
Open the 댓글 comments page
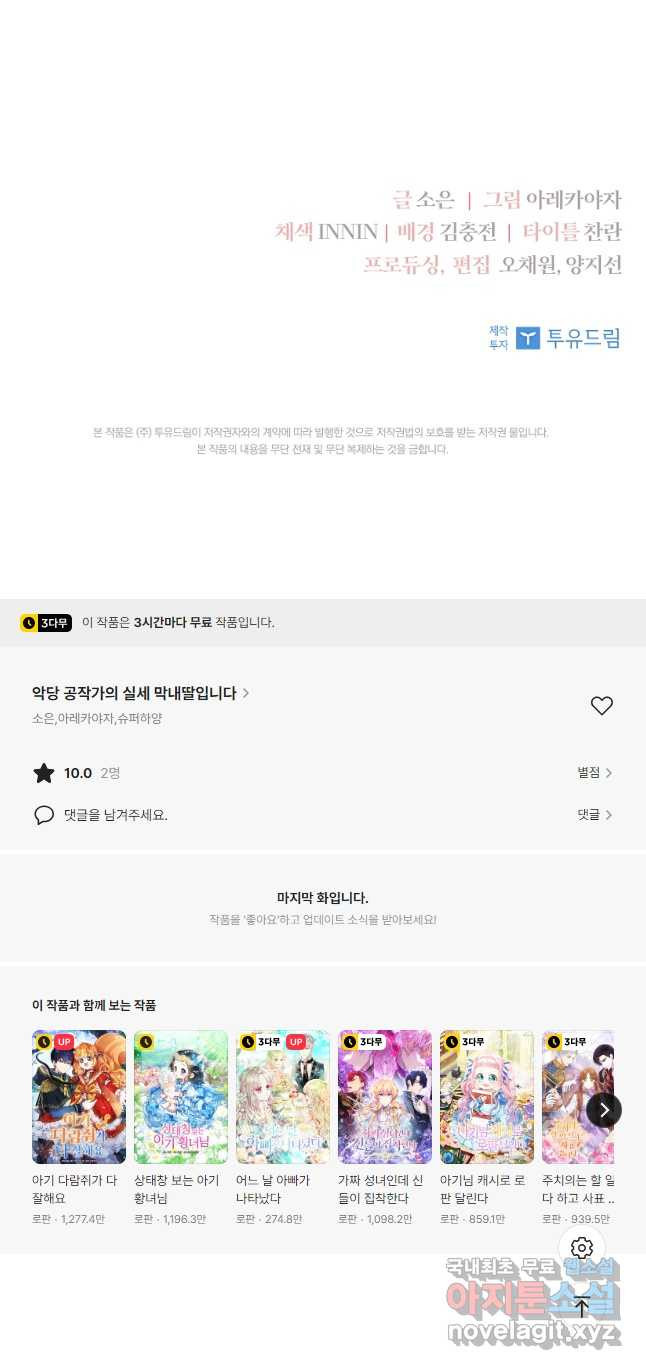(x=594, y=815)
